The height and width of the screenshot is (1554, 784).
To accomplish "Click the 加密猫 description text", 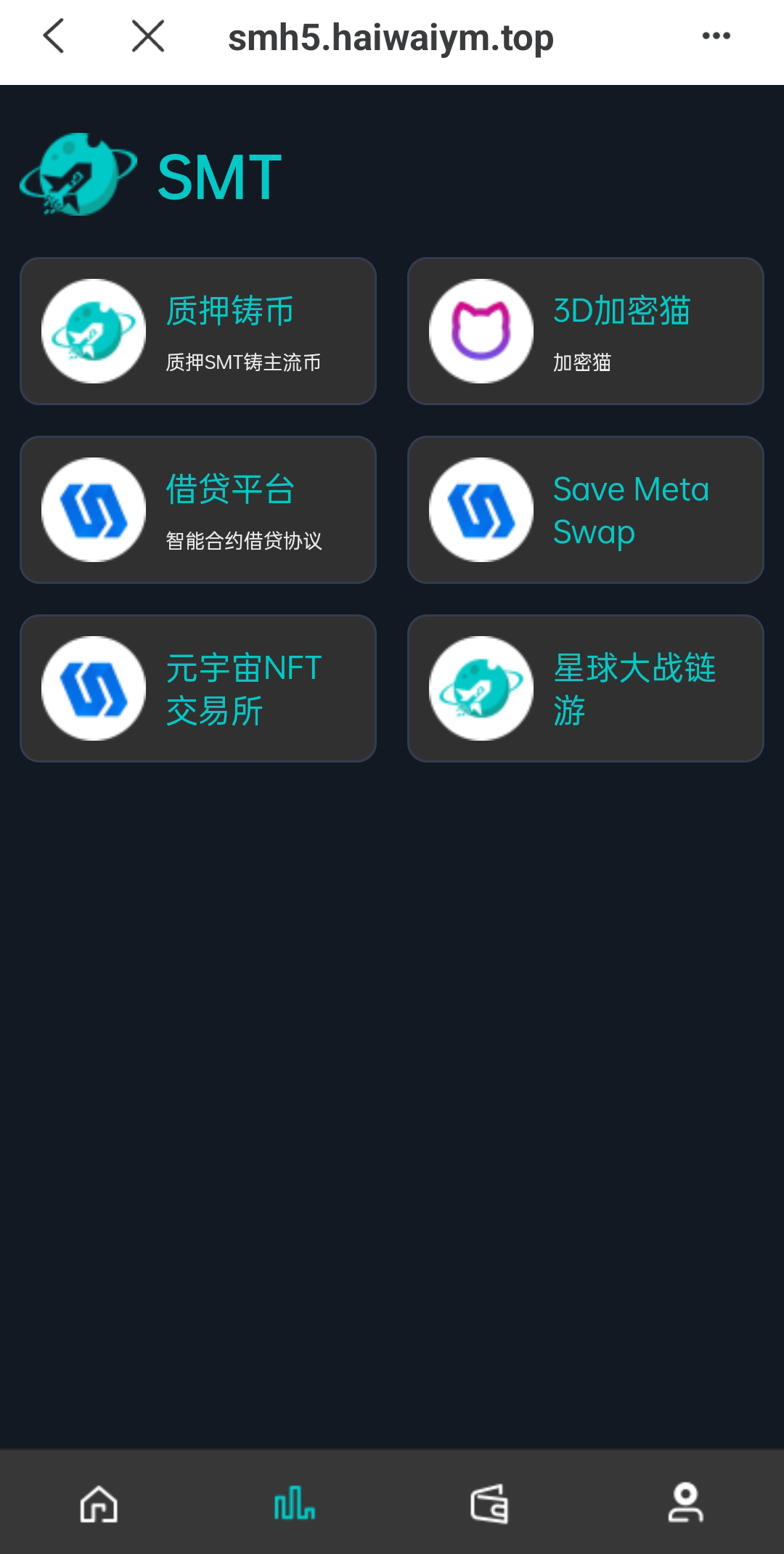I will pos(581,361).
